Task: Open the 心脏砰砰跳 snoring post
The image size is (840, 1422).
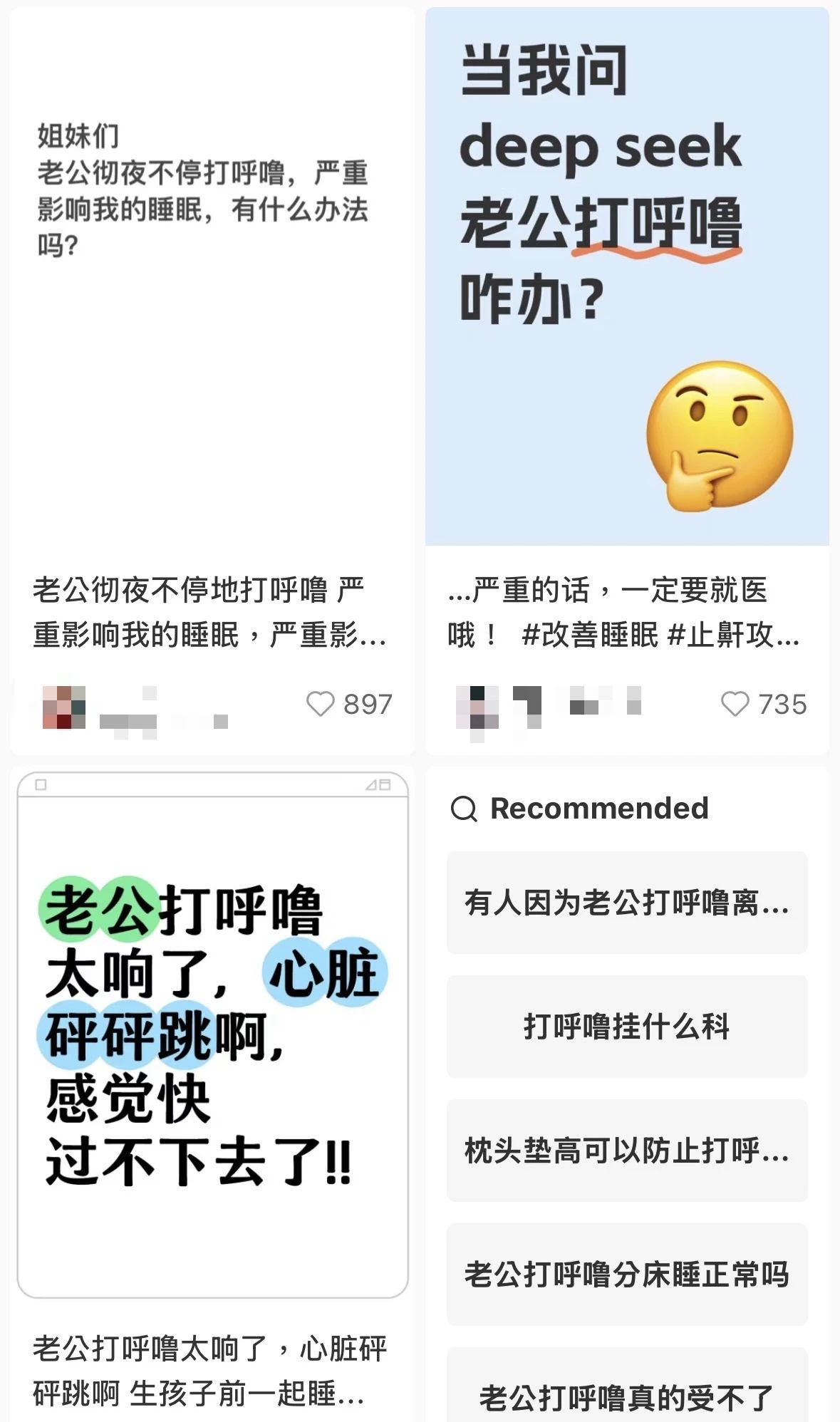Action: (x=212, y=1033)
